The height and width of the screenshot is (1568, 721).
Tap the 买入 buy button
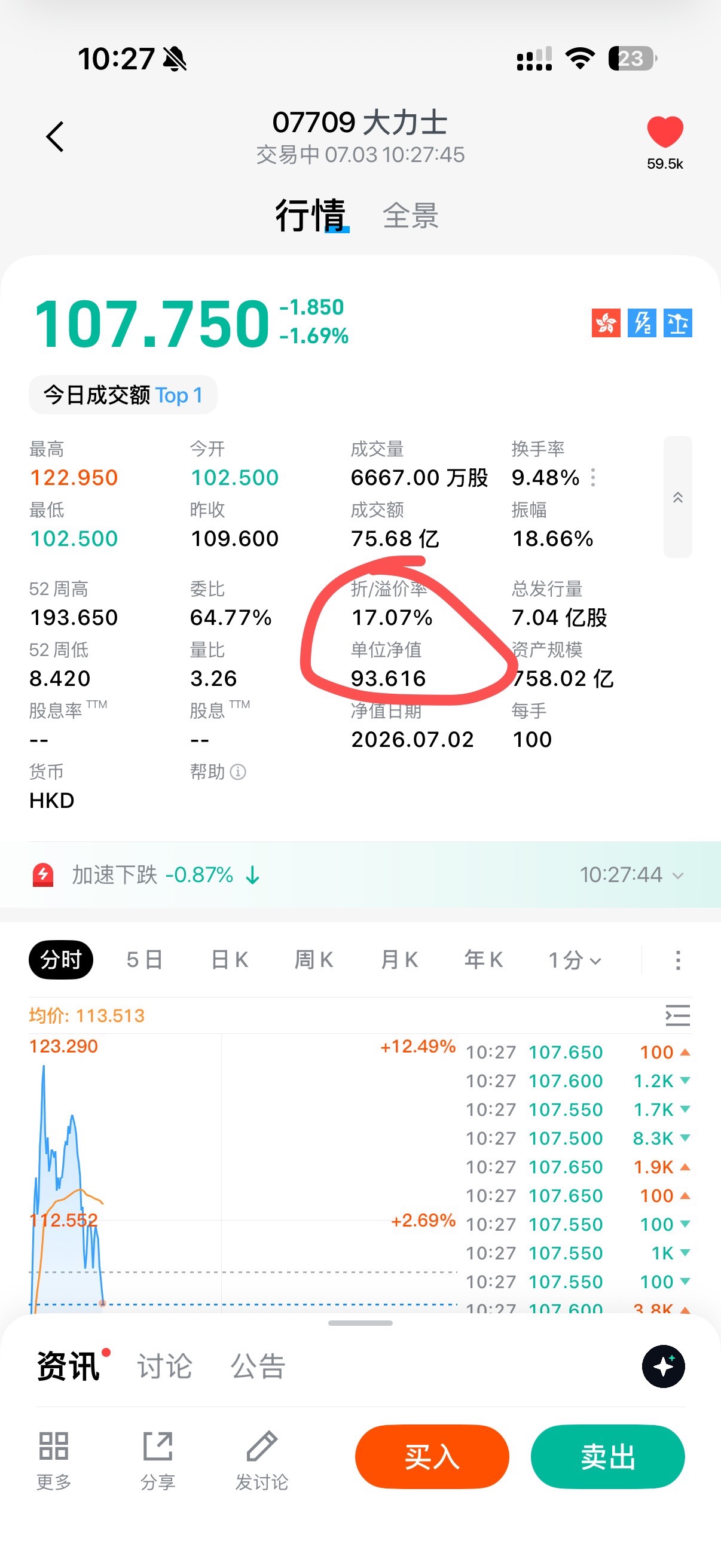pyautogui.click(x=432, y=1457)
